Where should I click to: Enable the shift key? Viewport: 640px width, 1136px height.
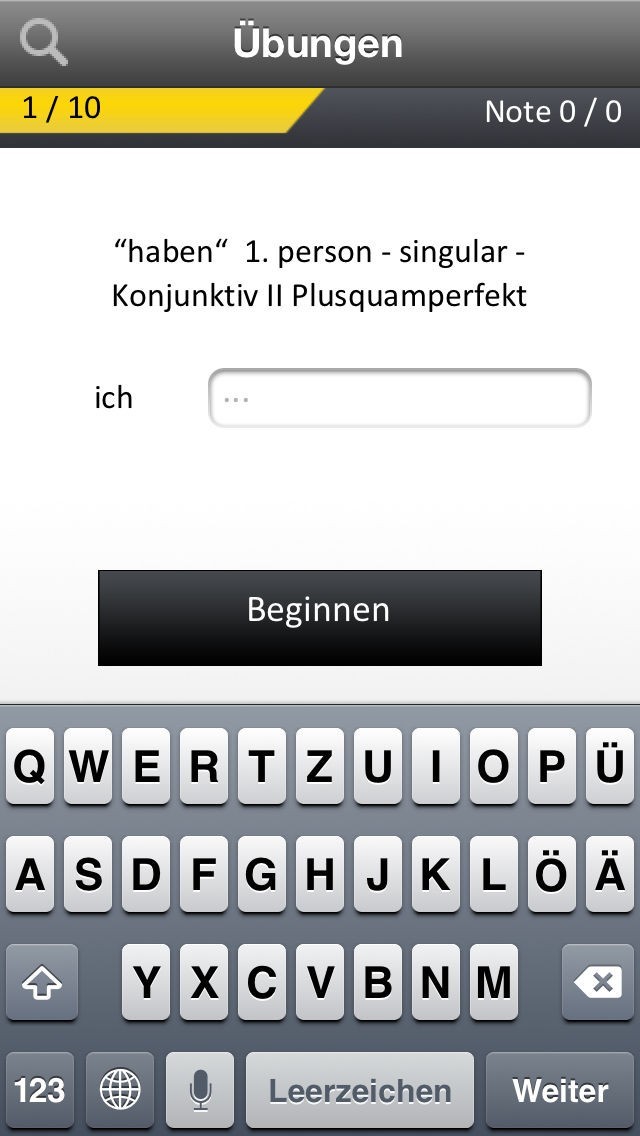(x=42, y=982)
